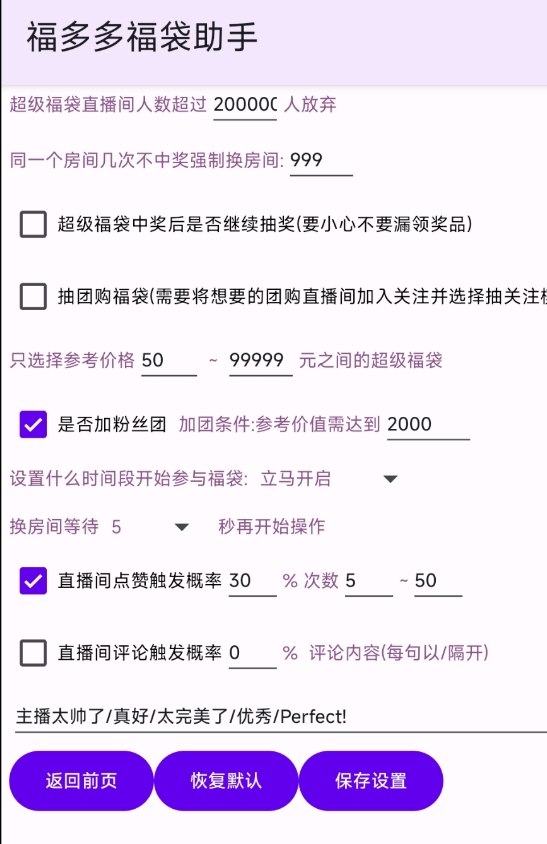The image size is (547, 844).
Task: Edit the maximum reference price field 99999
Action: click(261, 360)
